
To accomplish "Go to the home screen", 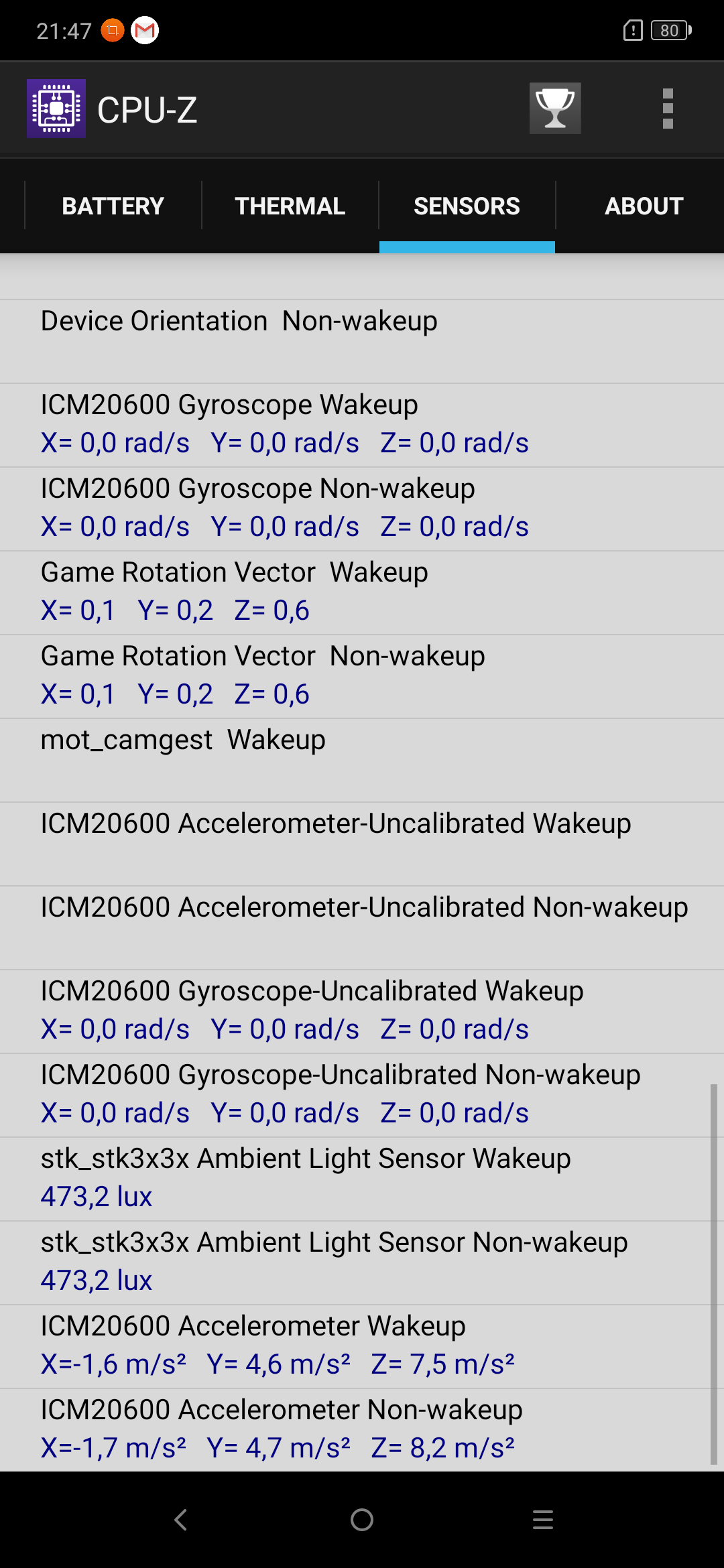I will point(362,1519).
